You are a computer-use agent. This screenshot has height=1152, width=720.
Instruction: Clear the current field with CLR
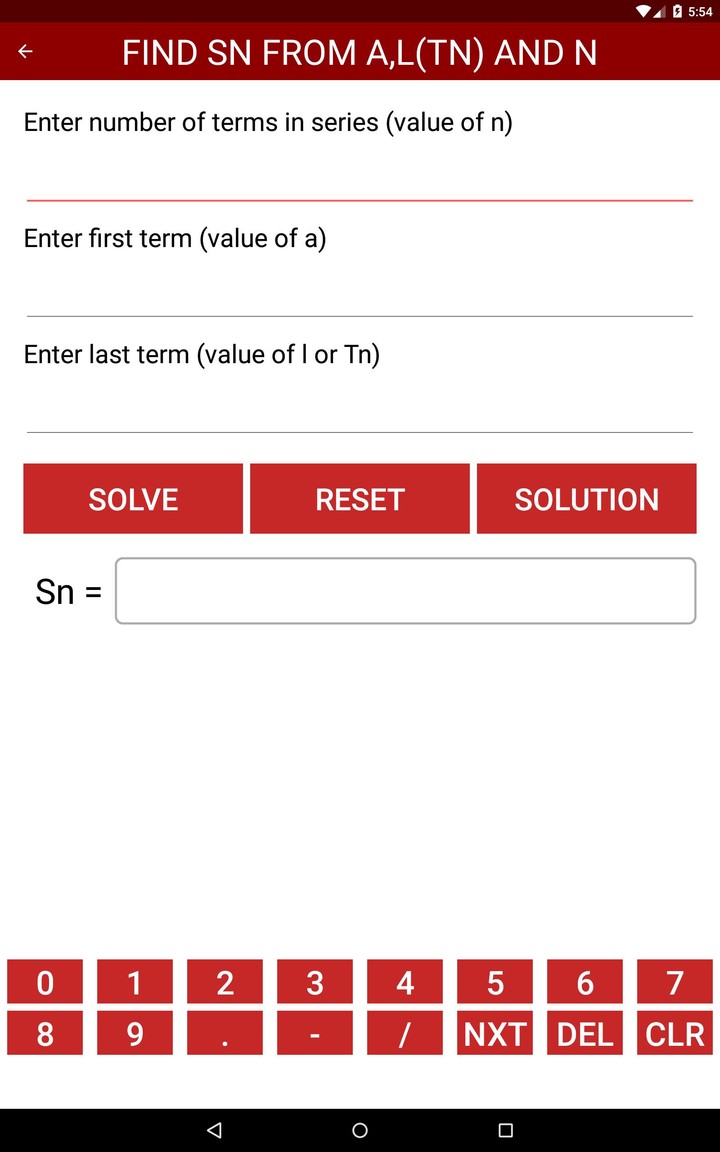point(675,1033)
